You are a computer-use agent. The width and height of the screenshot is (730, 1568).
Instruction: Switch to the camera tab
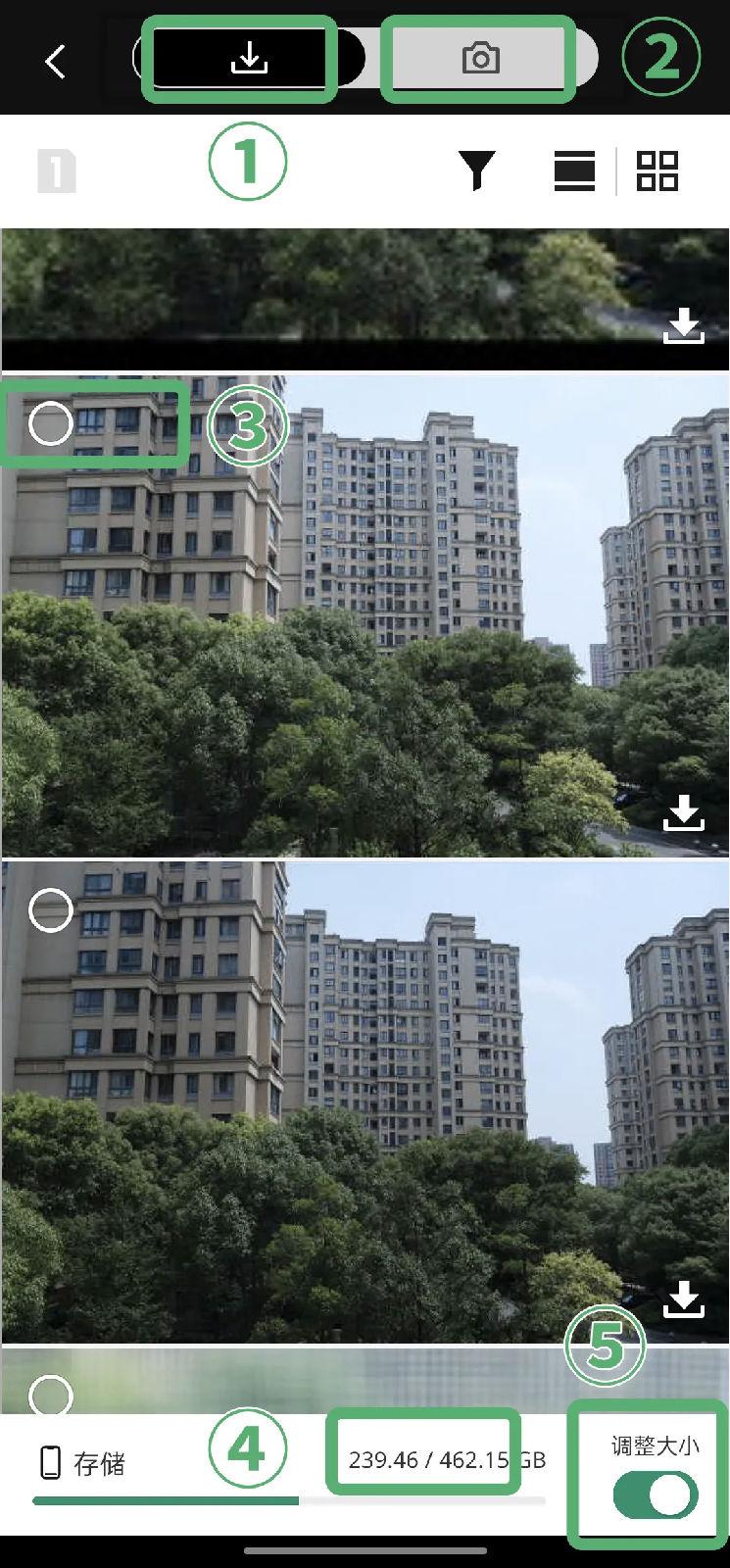click(480, 60)
